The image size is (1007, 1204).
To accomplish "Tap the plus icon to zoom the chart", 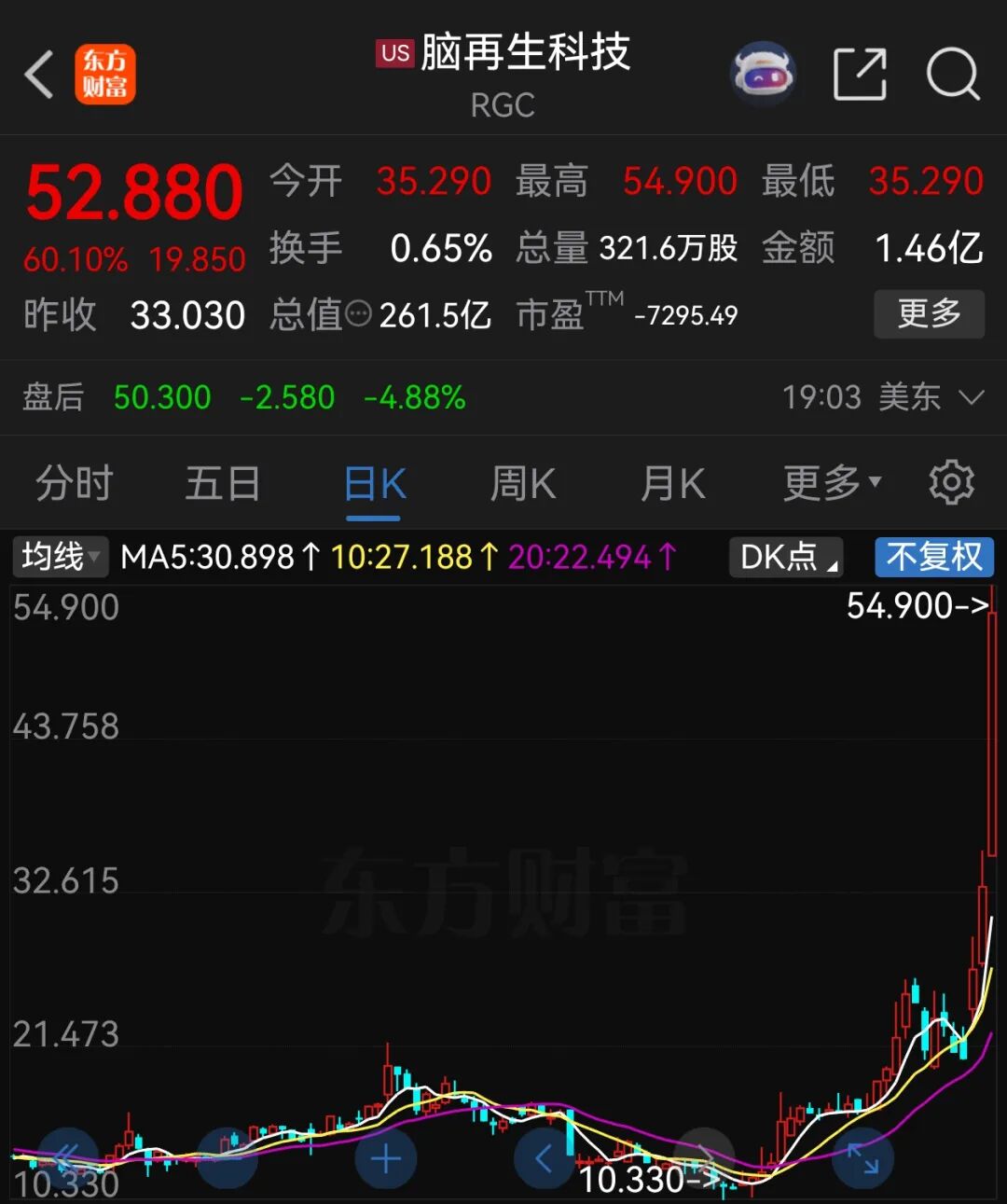I will [x=385, y=1158].
